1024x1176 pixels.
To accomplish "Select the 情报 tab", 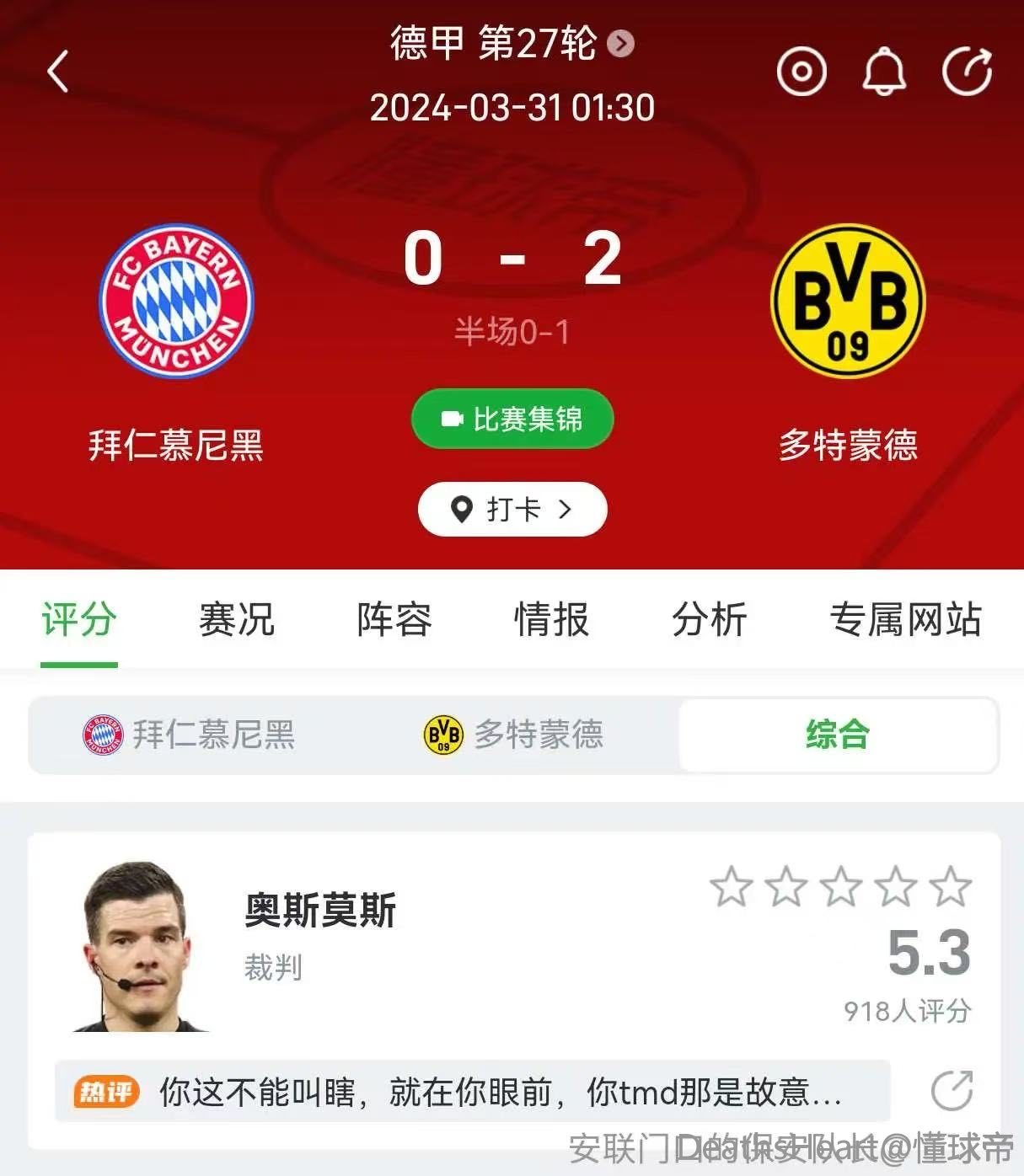I will tap(551, 620).
